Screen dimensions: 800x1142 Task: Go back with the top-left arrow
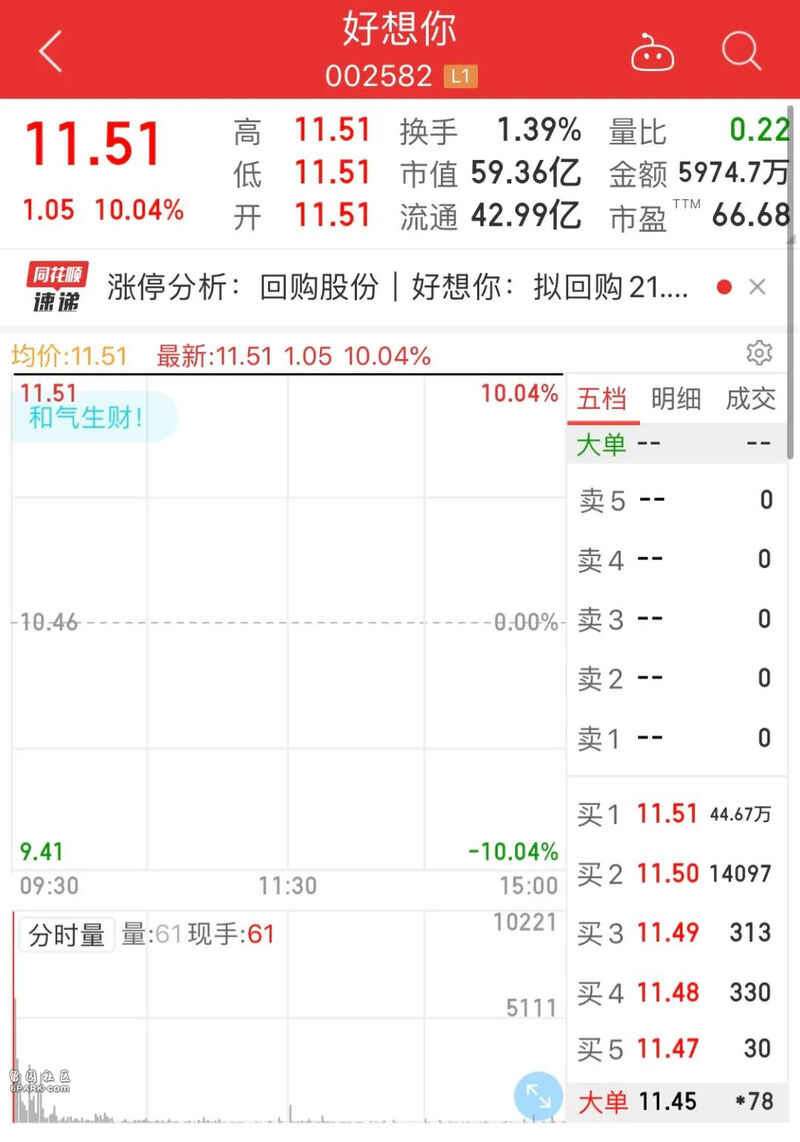pyautogui.click(x=50, y=51)
